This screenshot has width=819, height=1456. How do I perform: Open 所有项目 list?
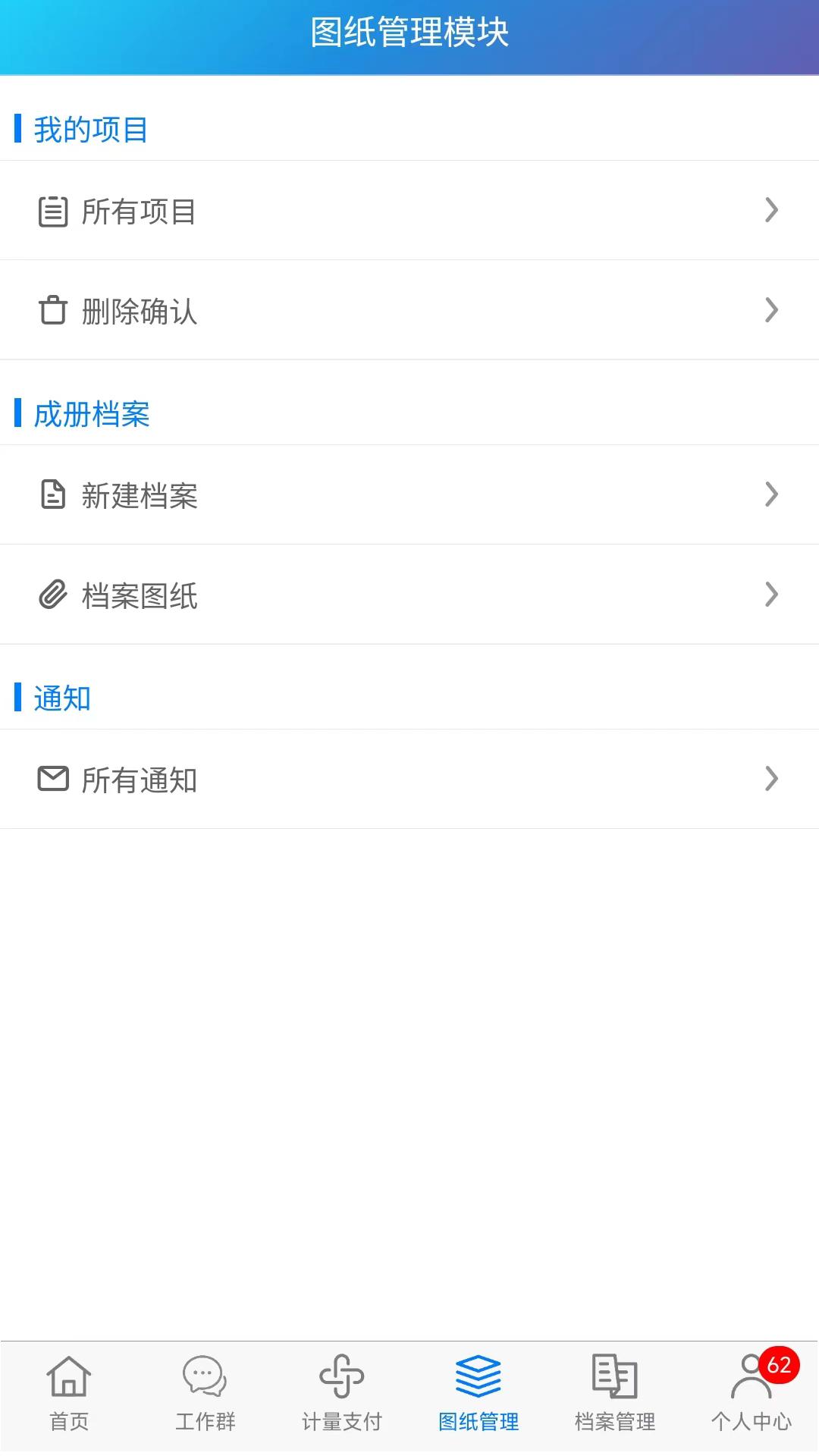coord(409,211)
